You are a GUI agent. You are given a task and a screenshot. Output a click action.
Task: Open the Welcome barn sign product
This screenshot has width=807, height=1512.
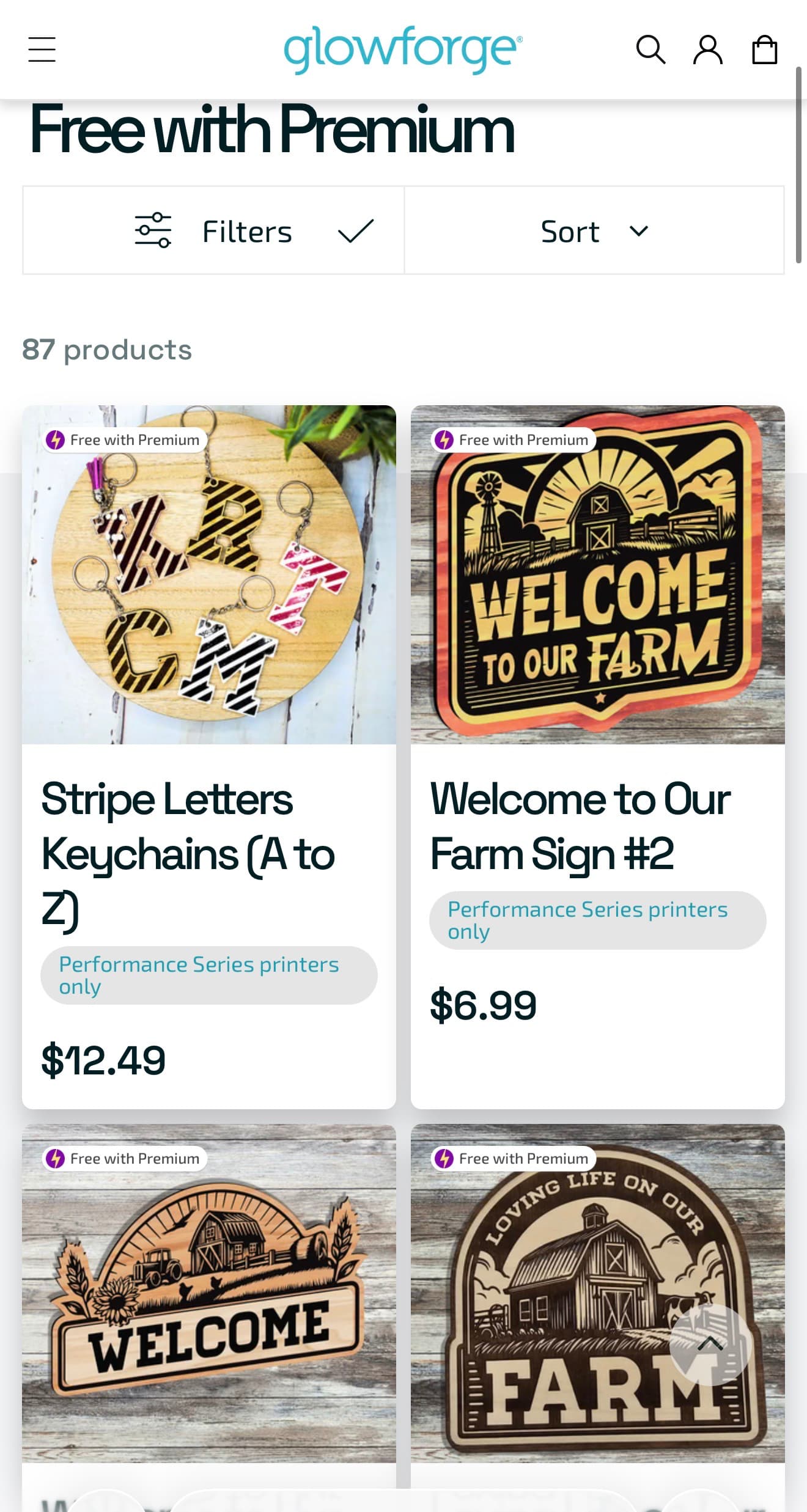tap(209, 1296)
